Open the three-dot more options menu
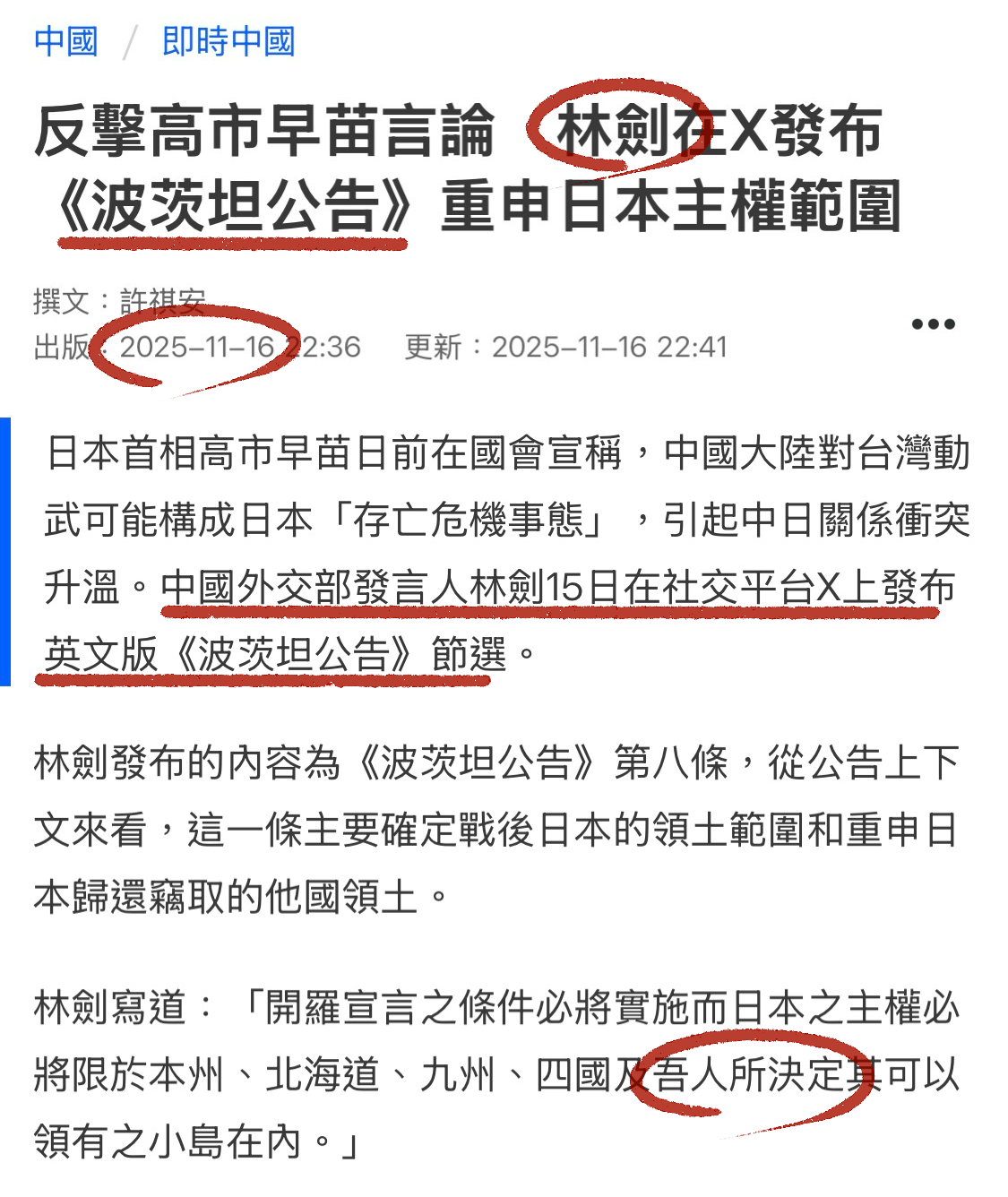 click(933, 324)
